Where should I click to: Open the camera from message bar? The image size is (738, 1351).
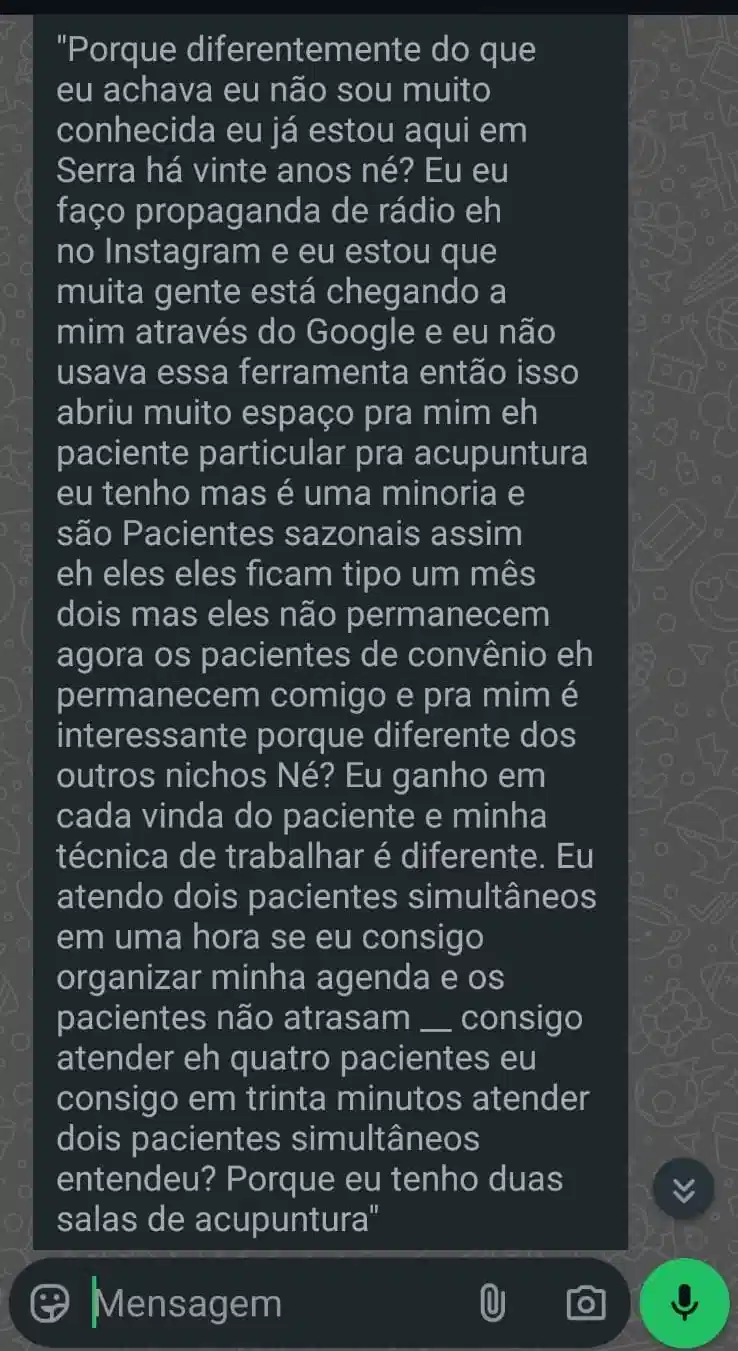[x=585, y=1303]
